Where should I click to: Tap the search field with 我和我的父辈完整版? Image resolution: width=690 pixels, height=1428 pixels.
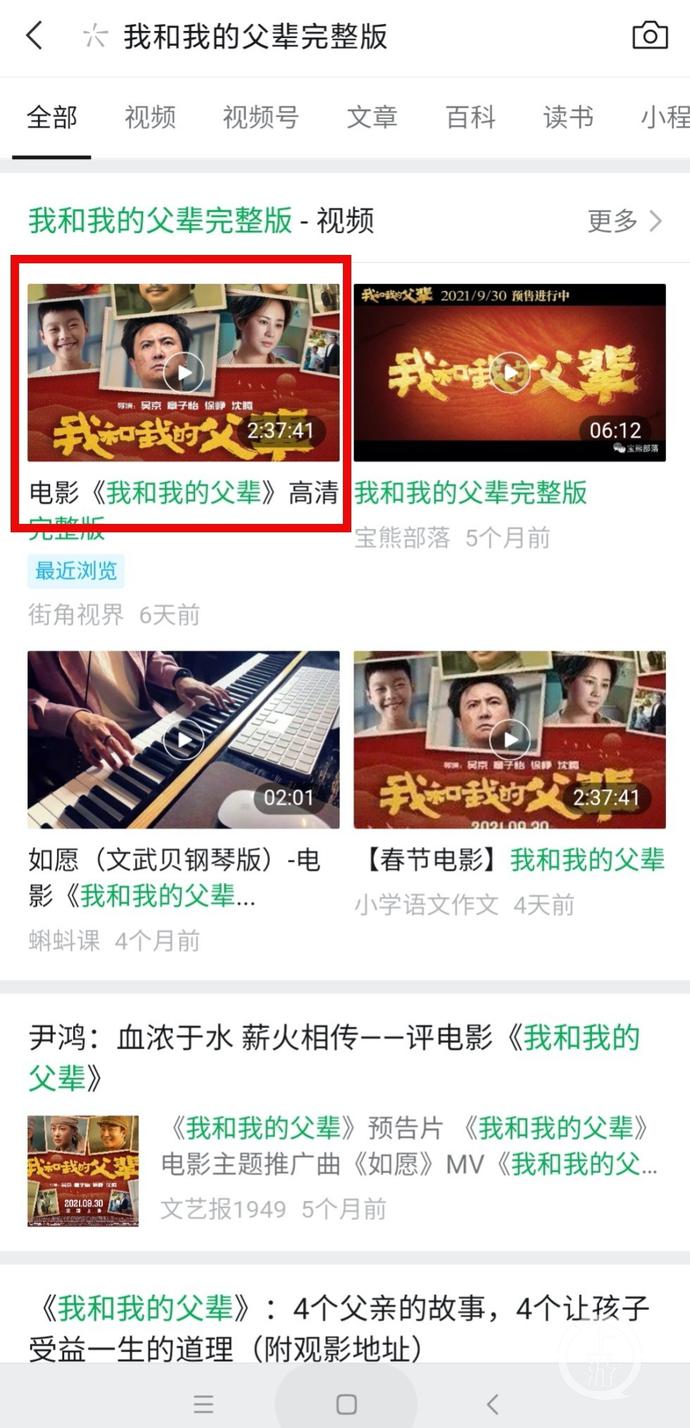click(x=300, y=37)
